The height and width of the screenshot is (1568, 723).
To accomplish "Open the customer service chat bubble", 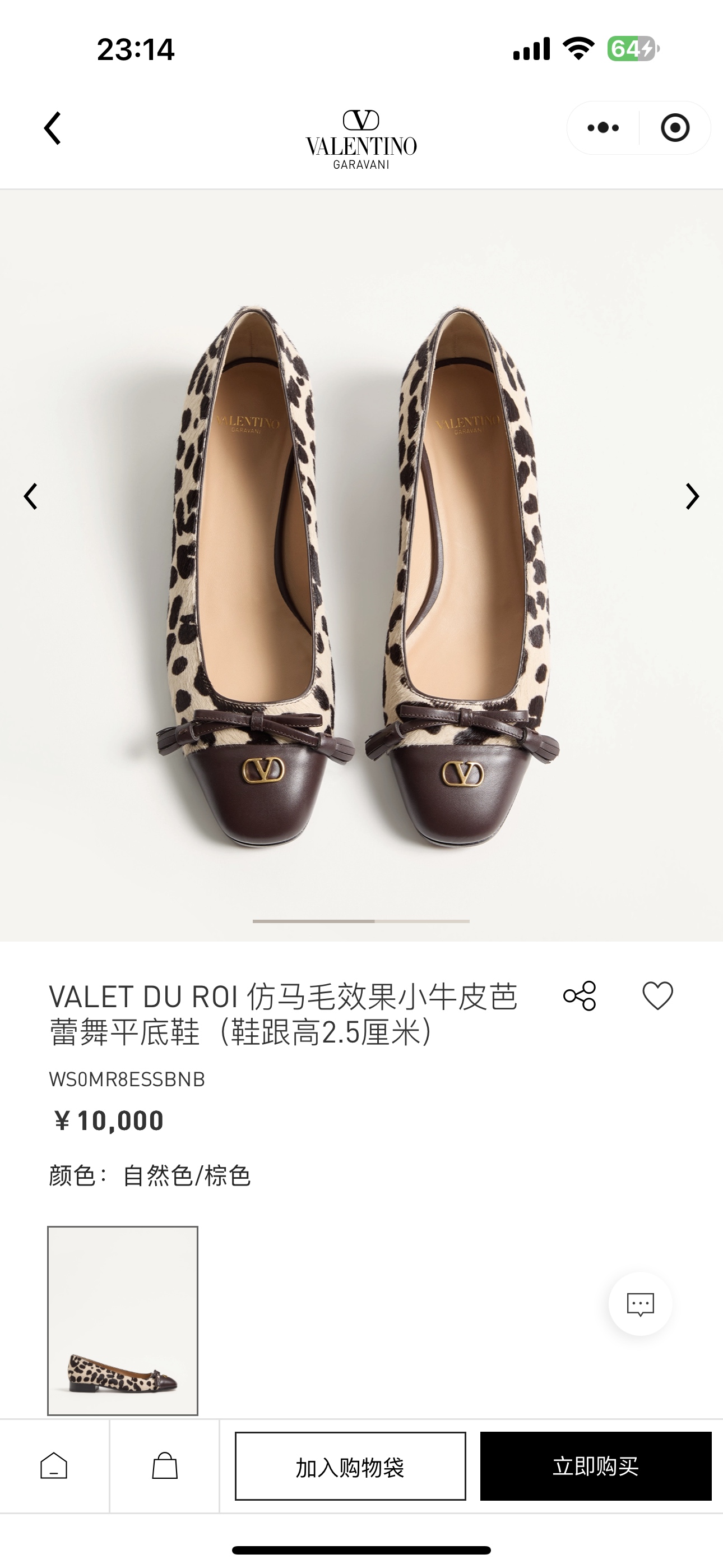I will (x=640, y=1304).
